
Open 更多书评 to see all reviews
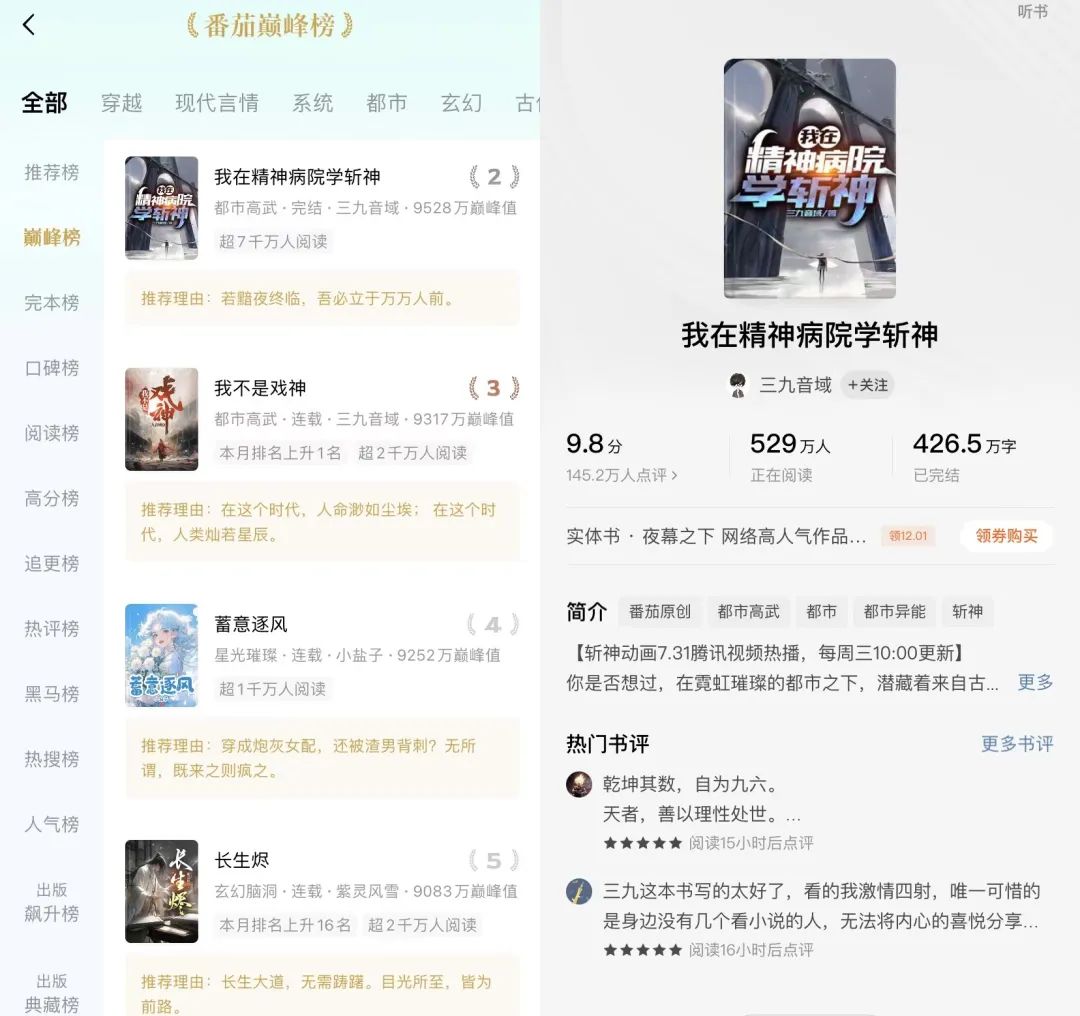pos(1017,744)
